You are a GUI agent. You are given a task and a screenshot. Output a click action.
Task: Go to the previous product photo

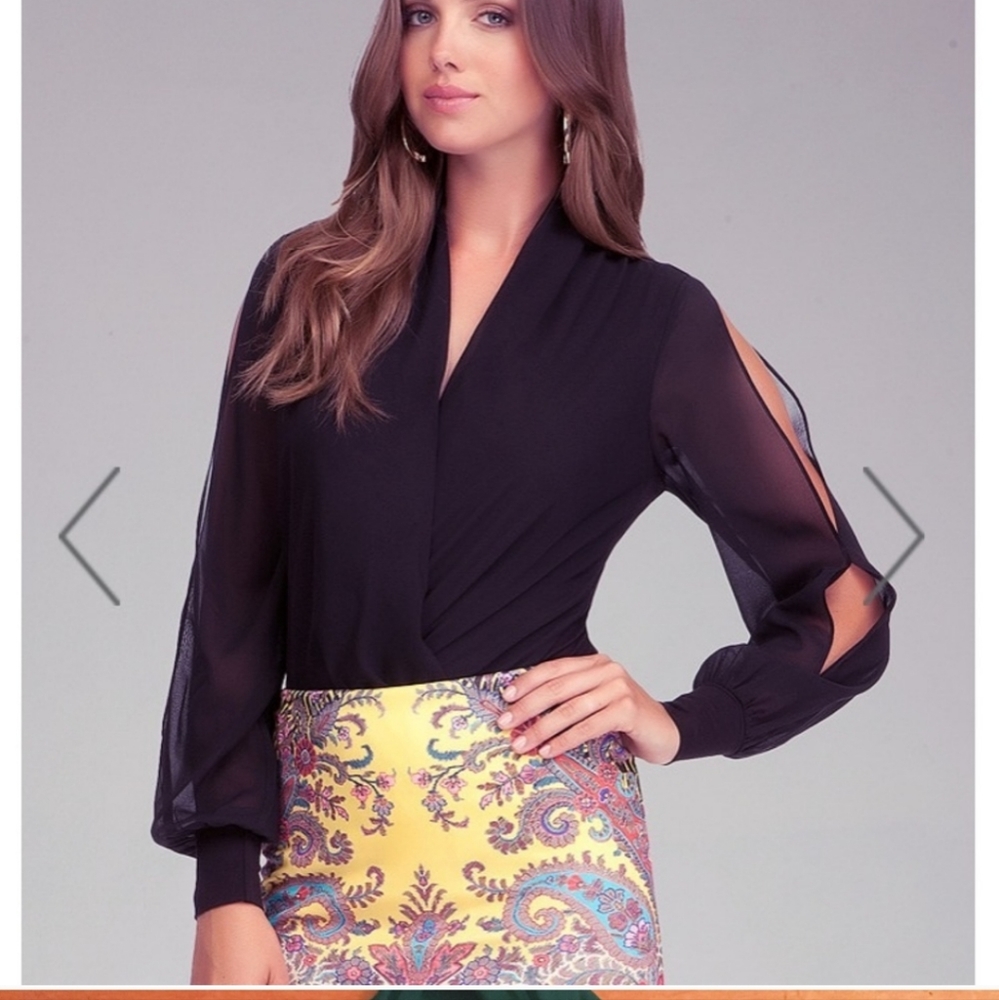click(90, 536)
